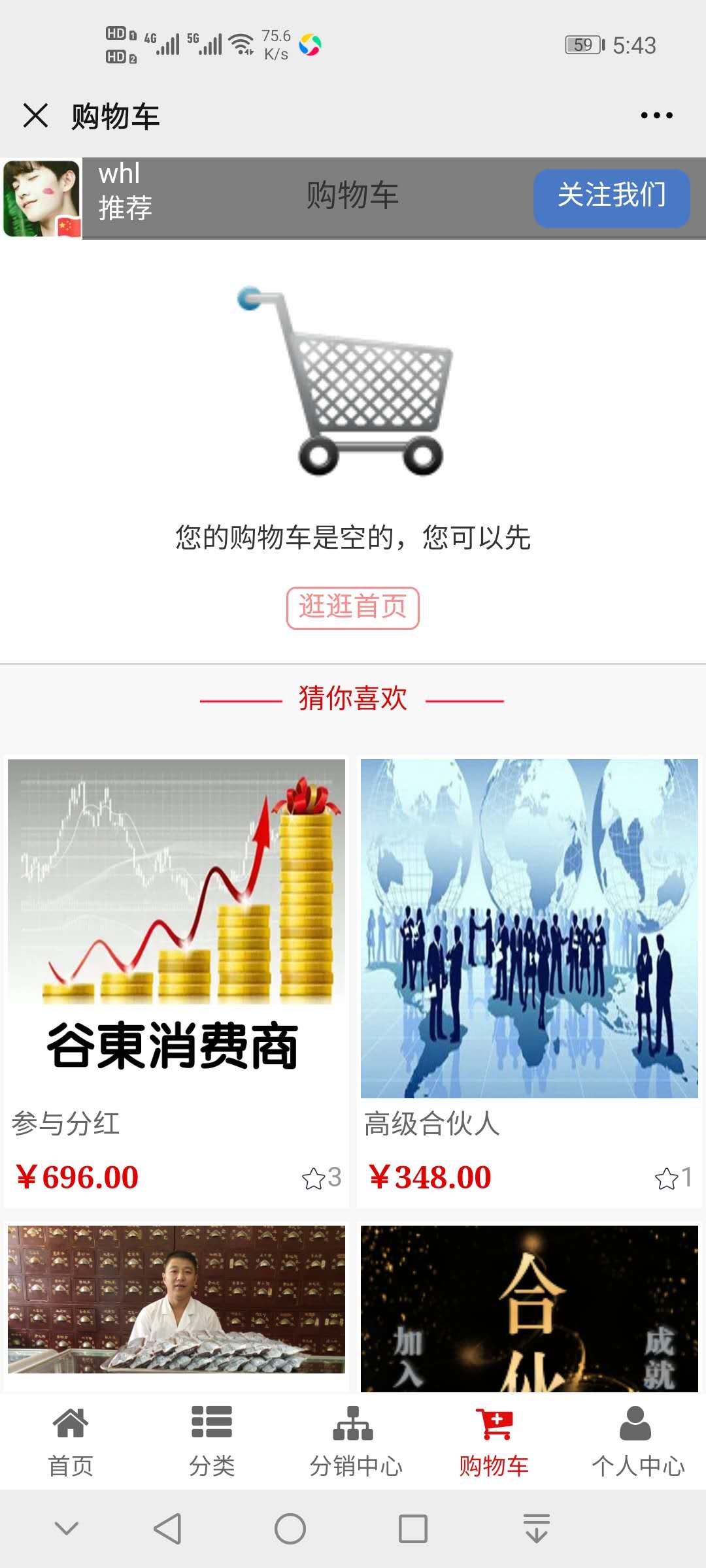706x1568 pixels.
Task: Open the three-dot overflow menu
Action: coord(656,116)
